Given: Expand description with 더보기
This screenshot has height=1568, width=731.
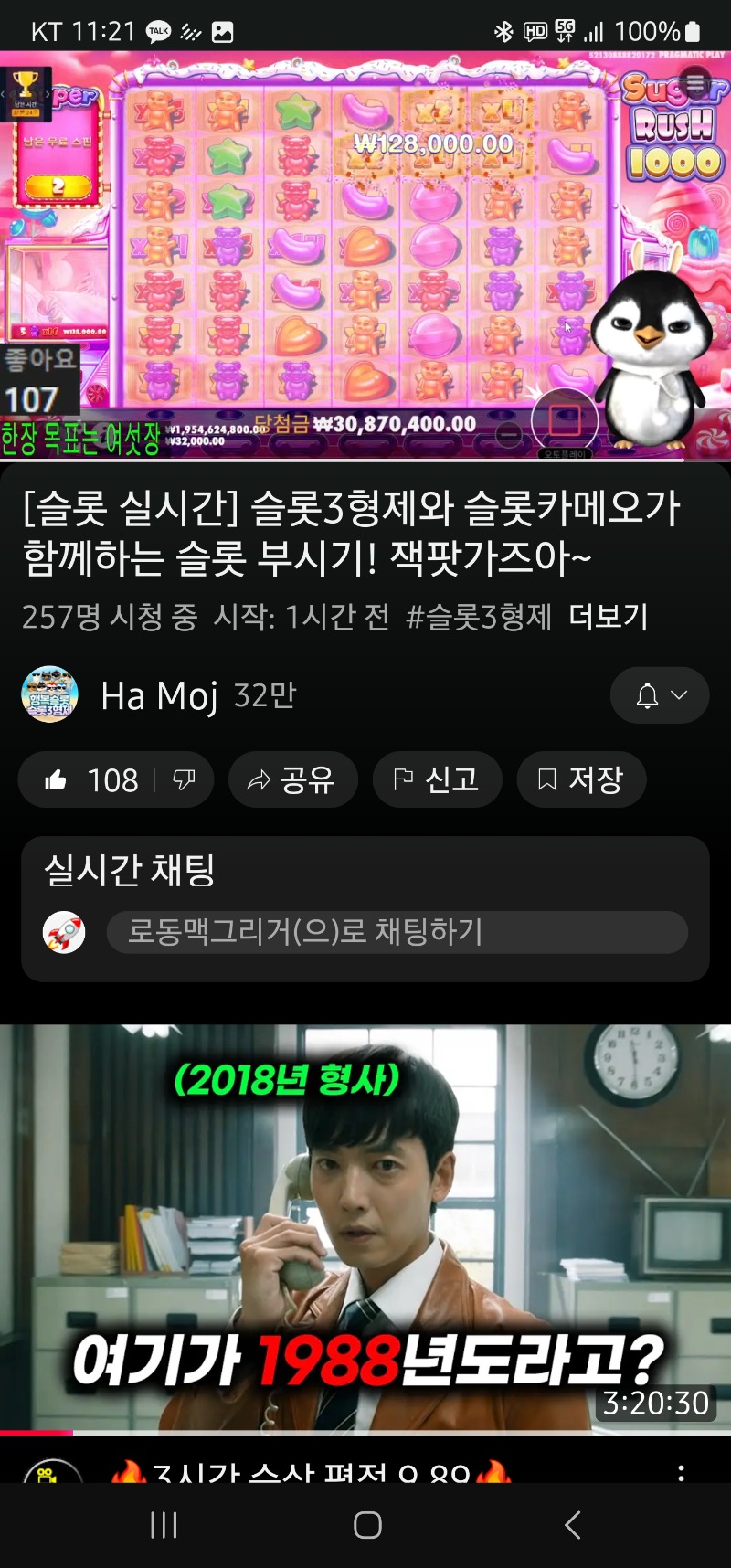Looking at the screenshot, I should pyautogui.click(x=608, y=617).
